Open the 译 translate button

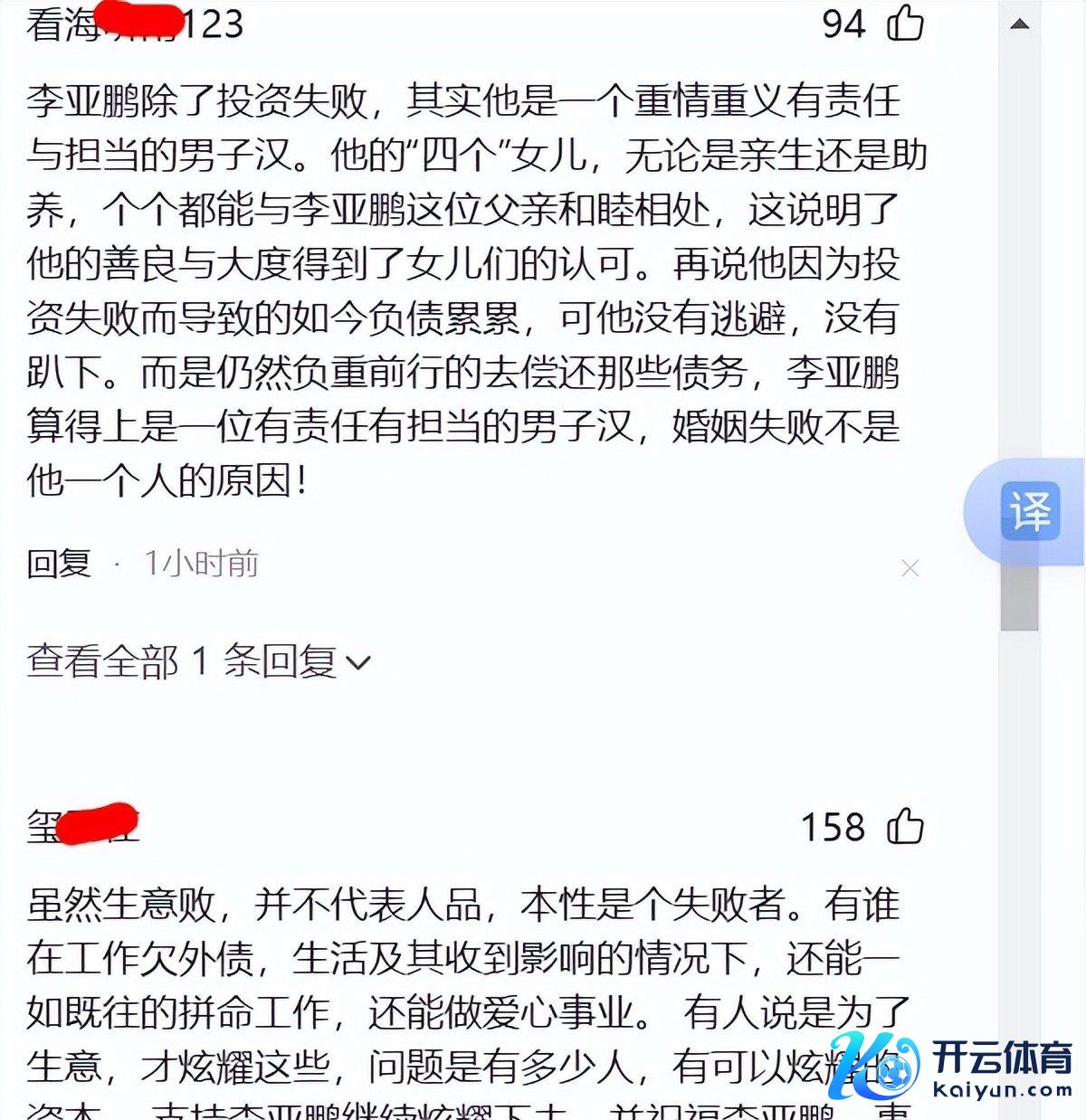(x=1030, y=512)
